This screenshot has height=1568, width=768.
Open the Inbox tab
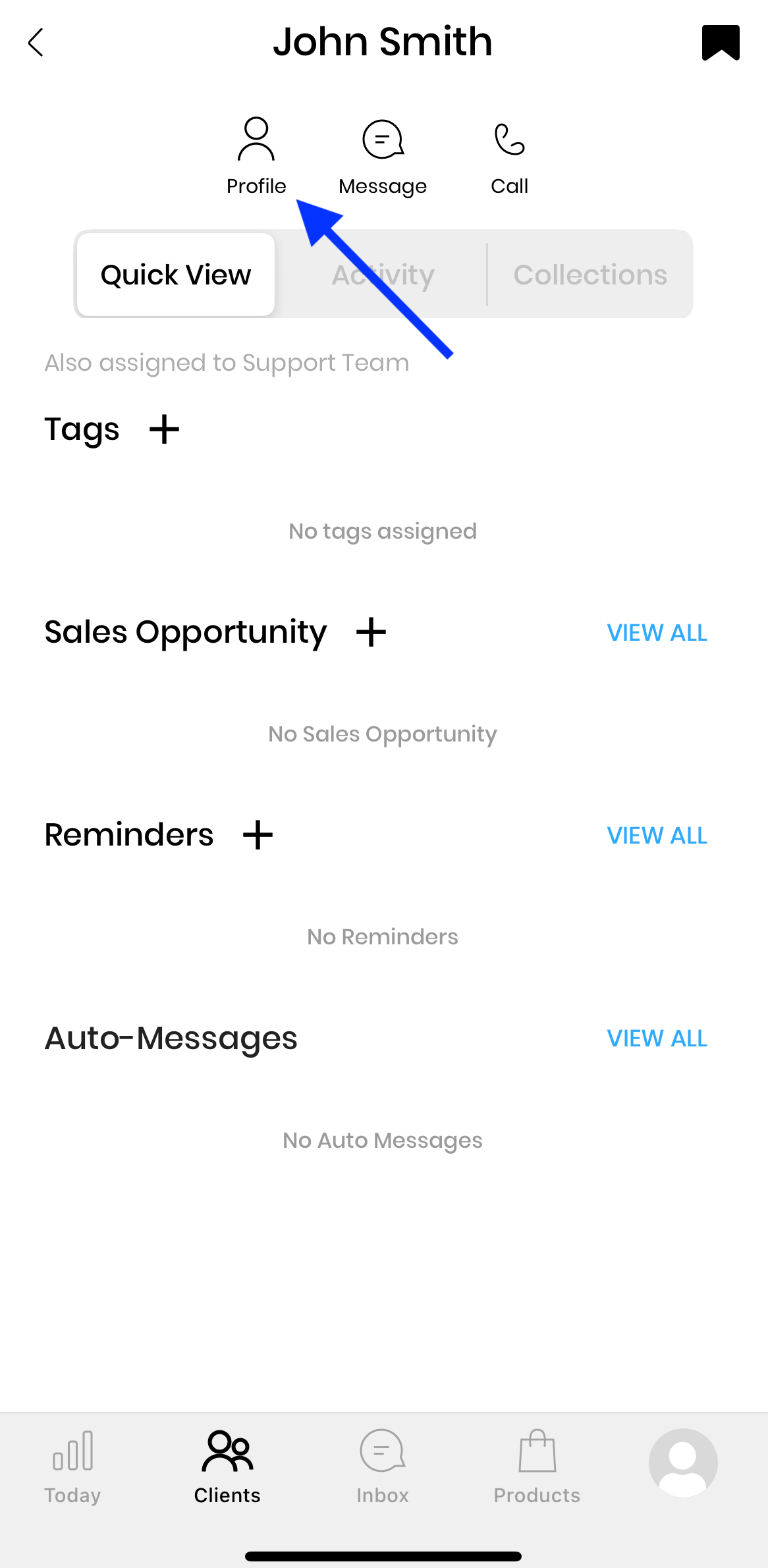click(383, 1466)
